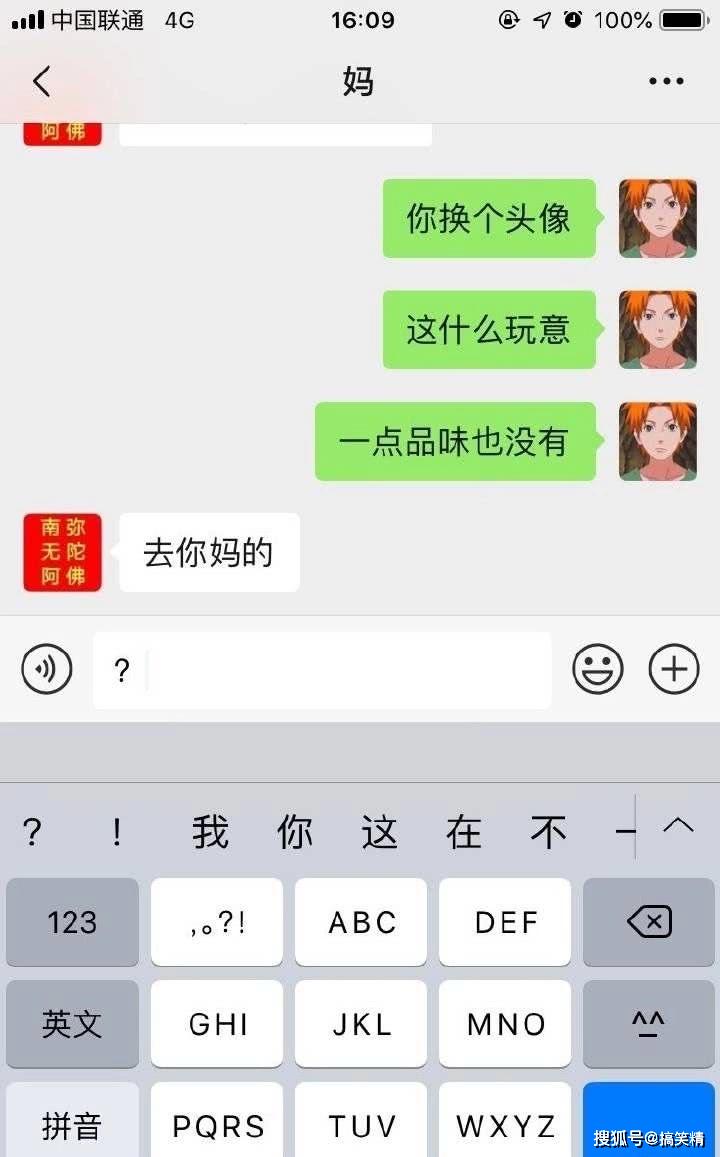Expand the candidate list with the up arrow

(678, 826)
